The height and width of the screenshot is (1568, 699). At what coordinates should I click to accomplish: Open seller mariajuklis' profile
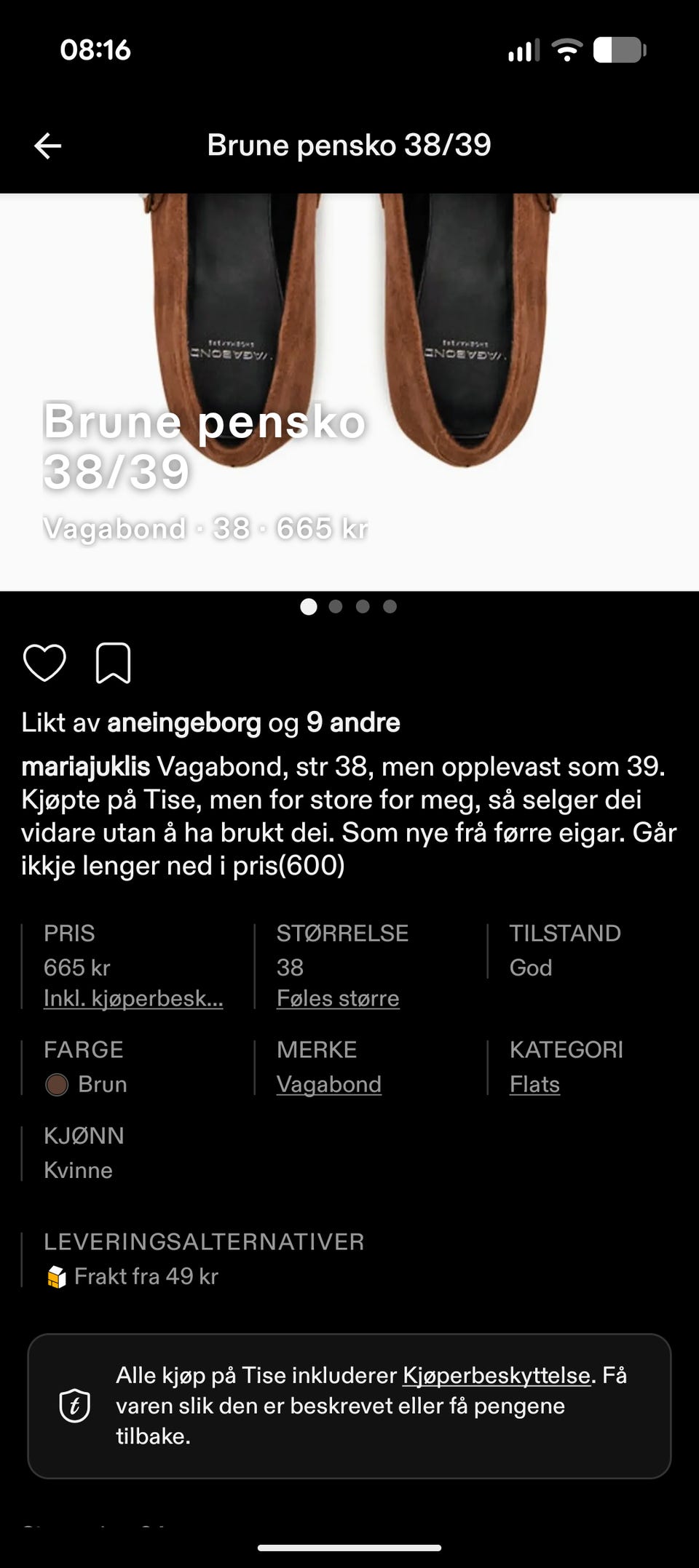point(86,766)
